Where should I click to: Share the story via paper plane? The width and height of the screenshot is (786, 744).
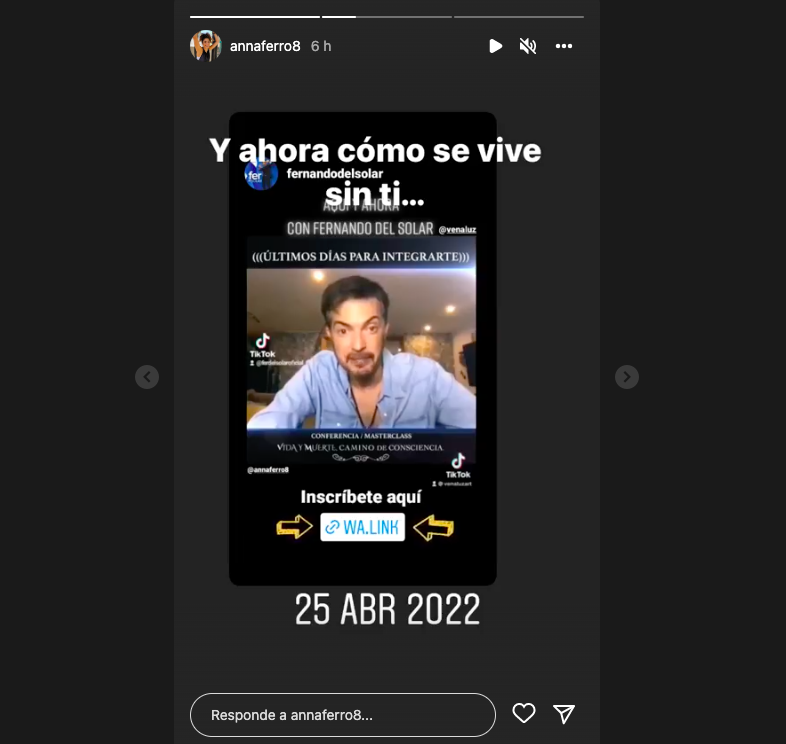(564, 713)
